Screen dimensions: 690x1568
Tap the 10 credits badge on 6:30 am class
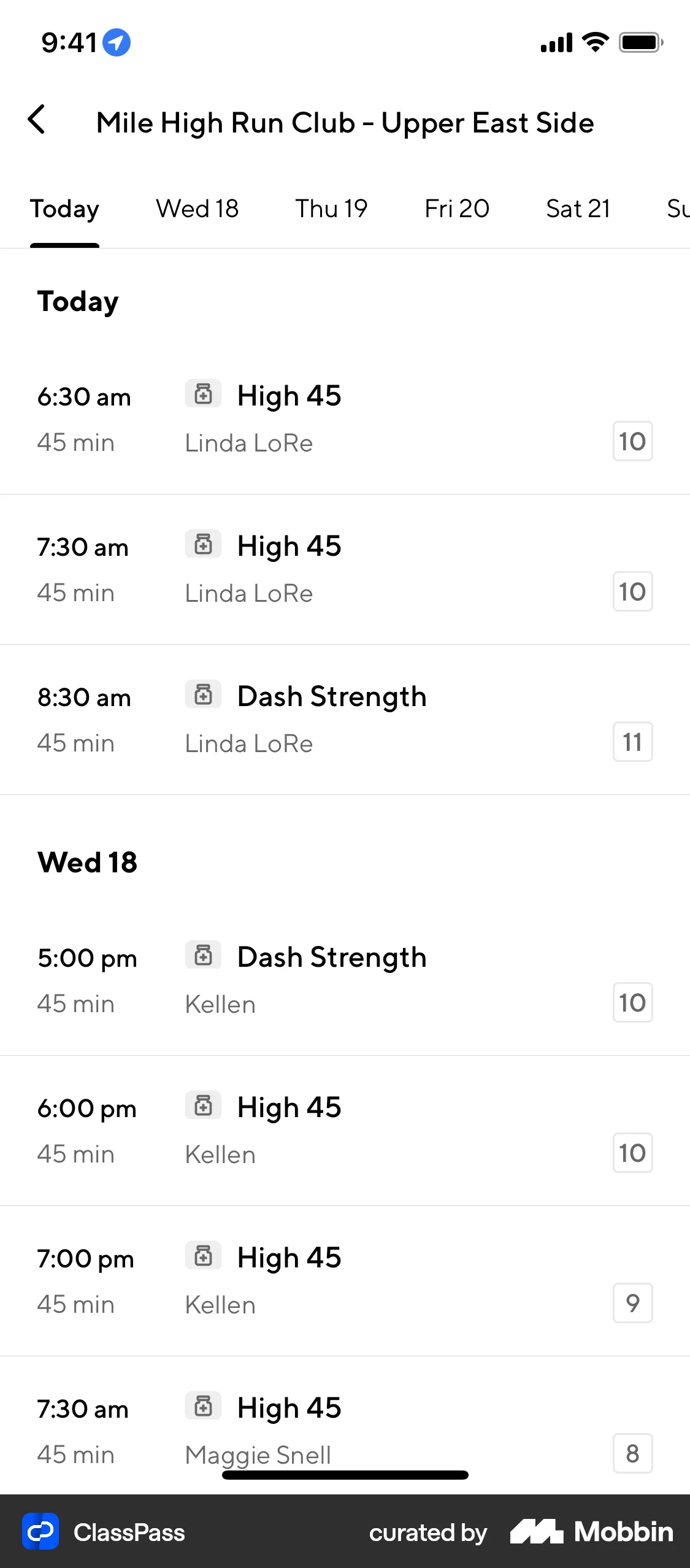click(632, 442)
